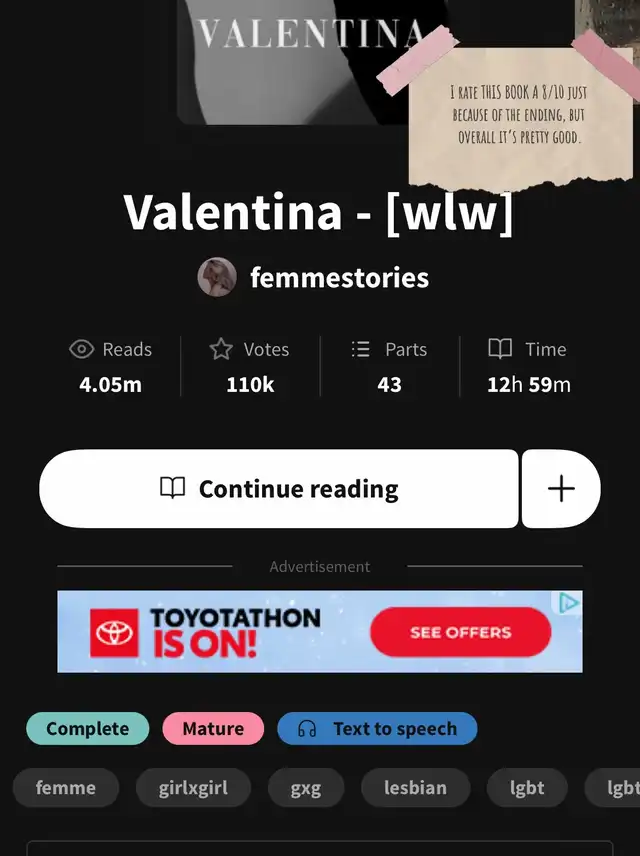Open the AdChoices icon on the ad
The height and width of the screenshot is (856, 640).
[x=569, y=603]
